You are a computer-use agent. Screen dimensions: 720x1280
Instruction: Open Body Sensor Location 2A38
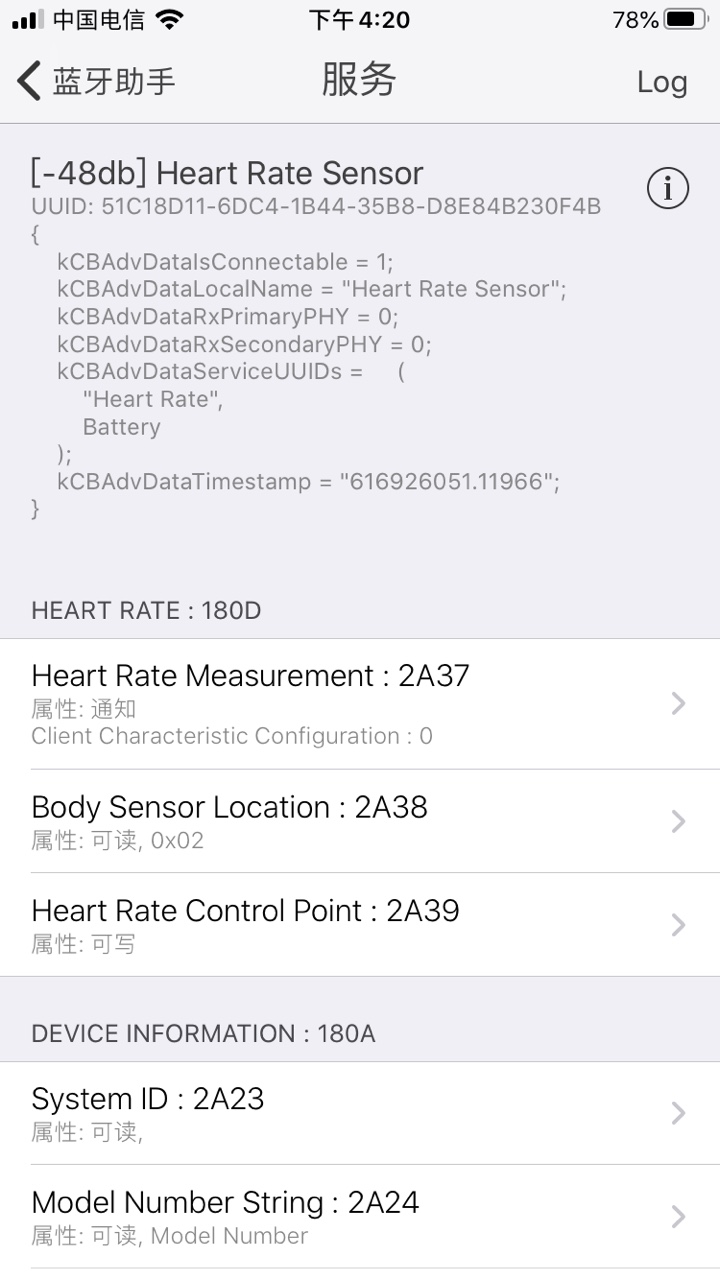(x=360, y=821)
